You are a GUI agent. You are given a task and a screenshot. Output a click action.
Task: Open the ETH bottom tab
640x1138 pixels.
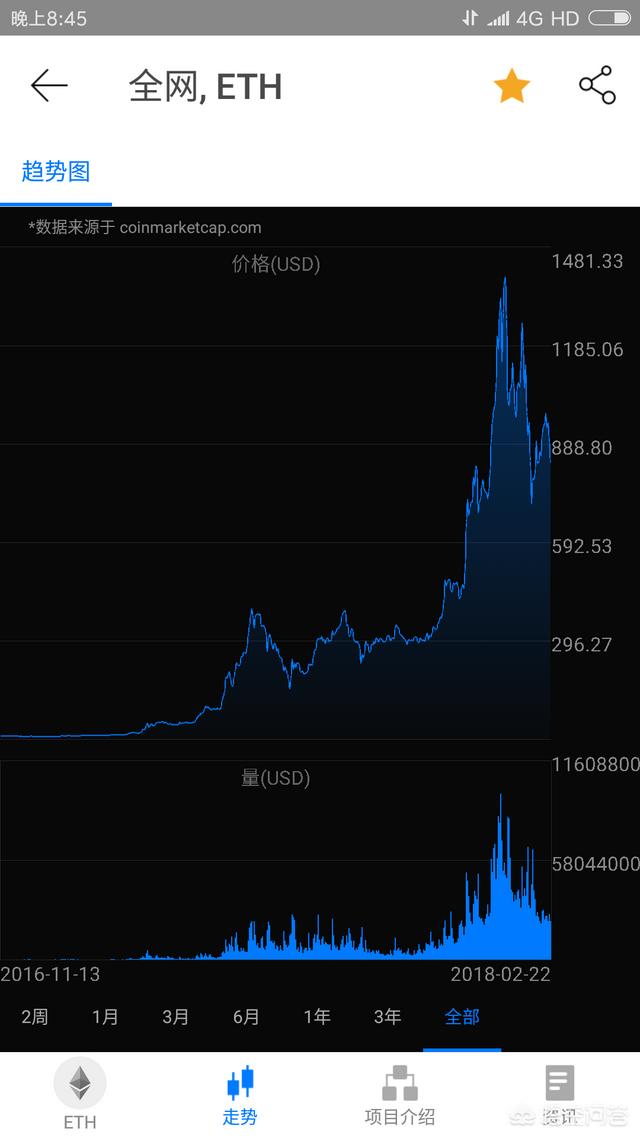point(80,1095)
